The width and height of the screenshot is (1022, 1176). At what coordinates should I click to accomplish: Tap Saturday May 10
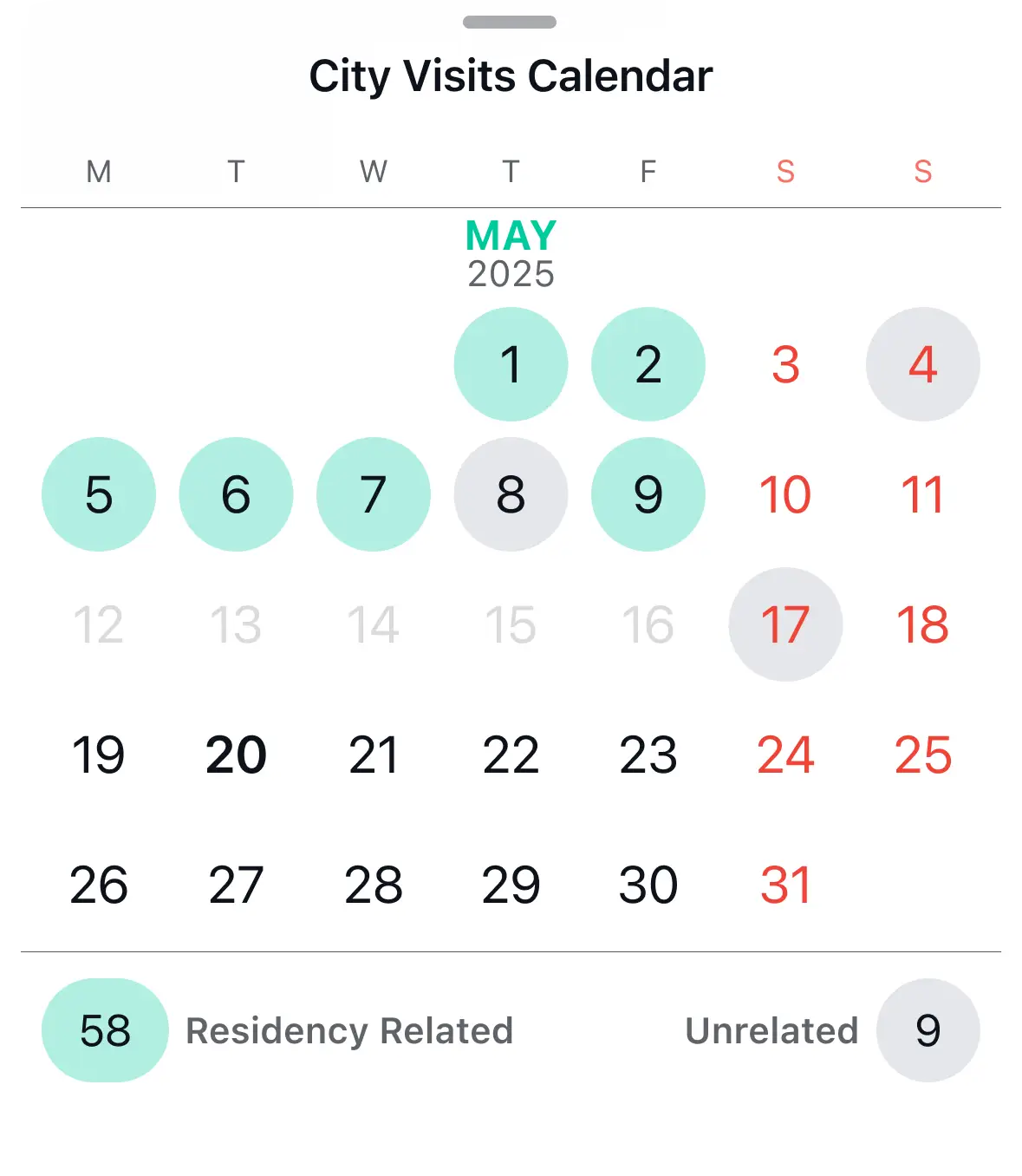(x=785, y=494)
